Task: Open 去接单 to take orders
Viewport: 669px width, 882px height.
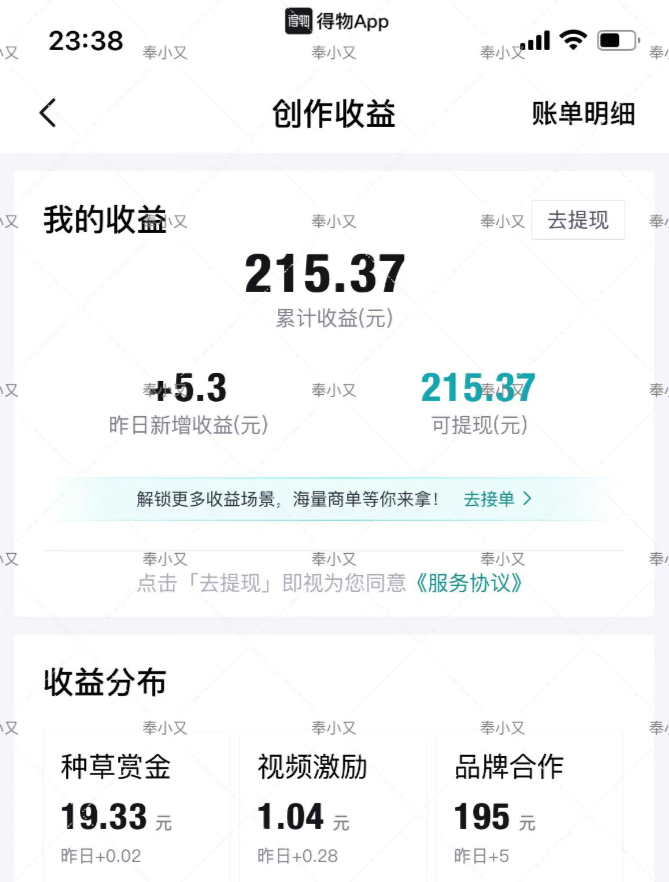Action: coord(497,498)
